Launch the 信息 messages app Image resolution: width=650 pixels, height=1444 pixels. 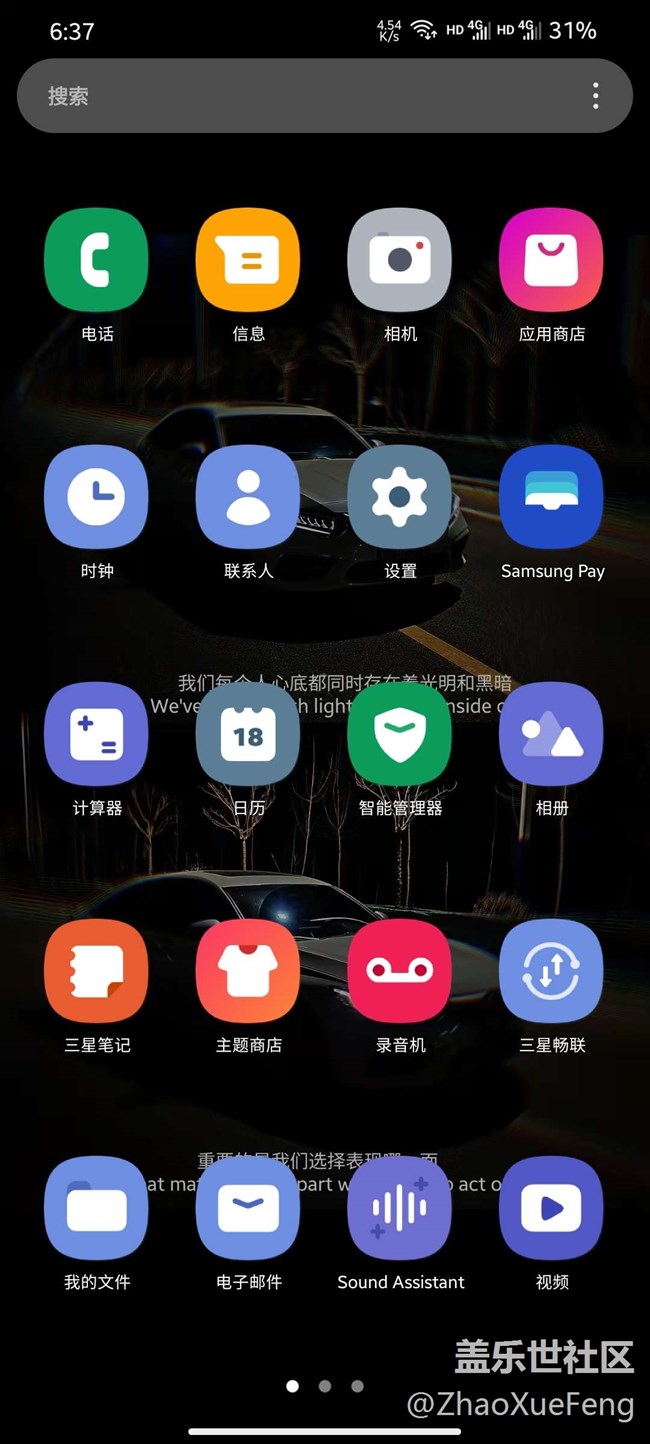pyautogui.click(x=248, y=260)
